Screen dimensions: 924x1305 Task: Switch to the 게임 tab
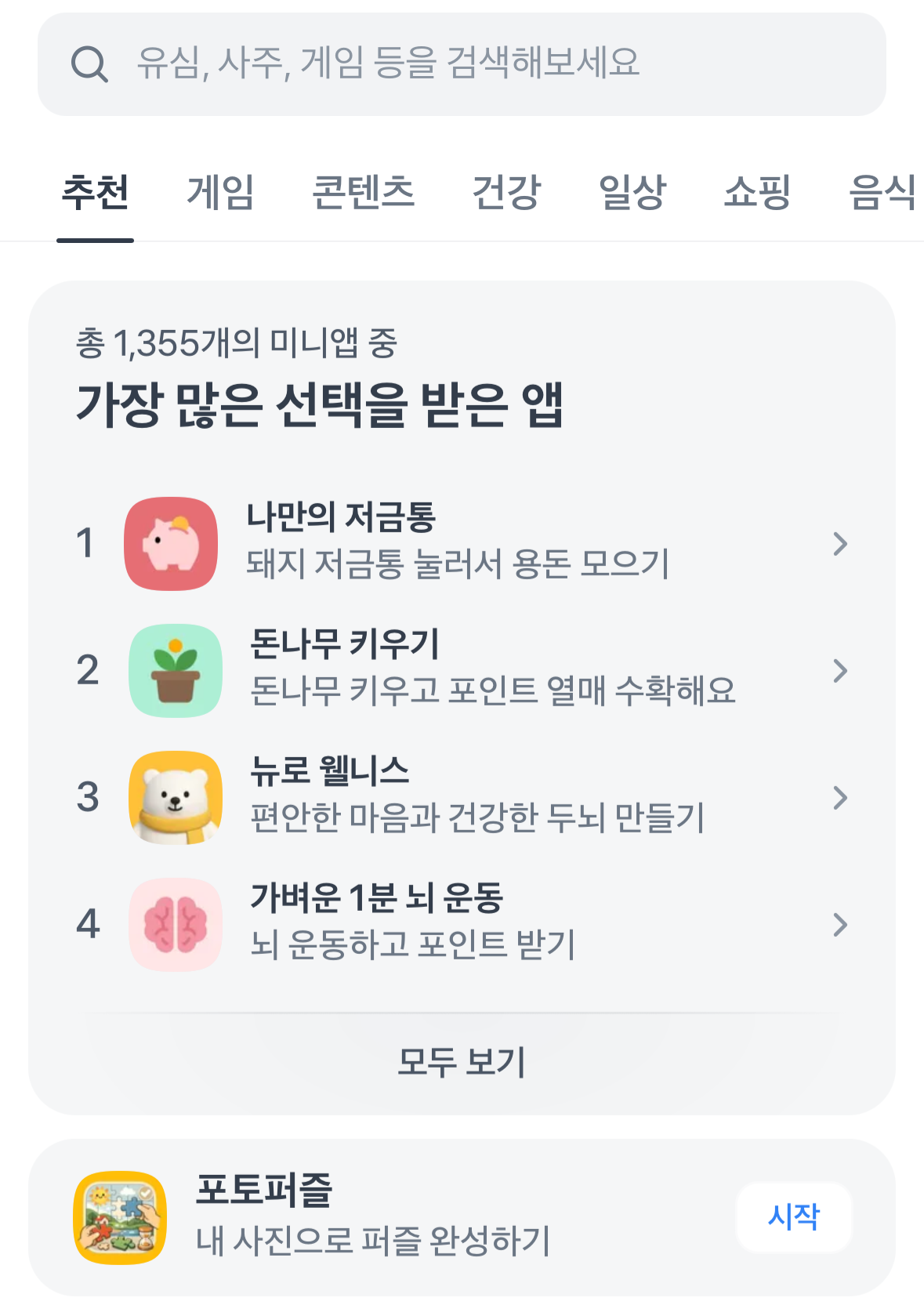click(x=220, y=194)
